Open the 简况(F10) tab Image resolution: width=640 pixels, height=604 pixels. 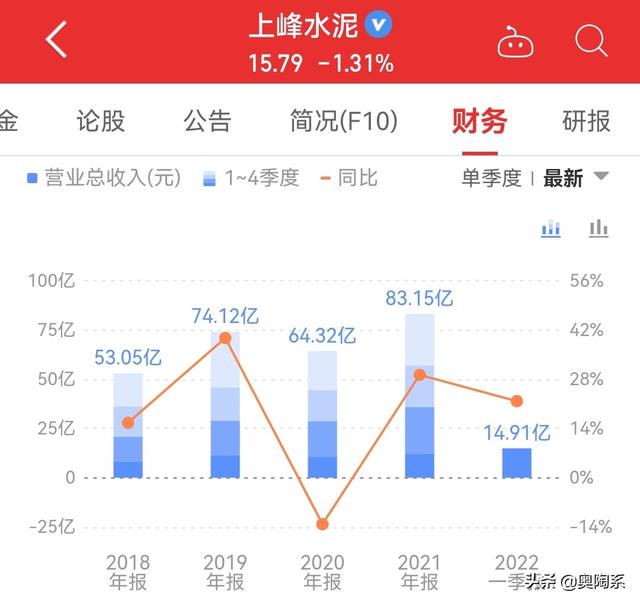(x=343, y=122)
